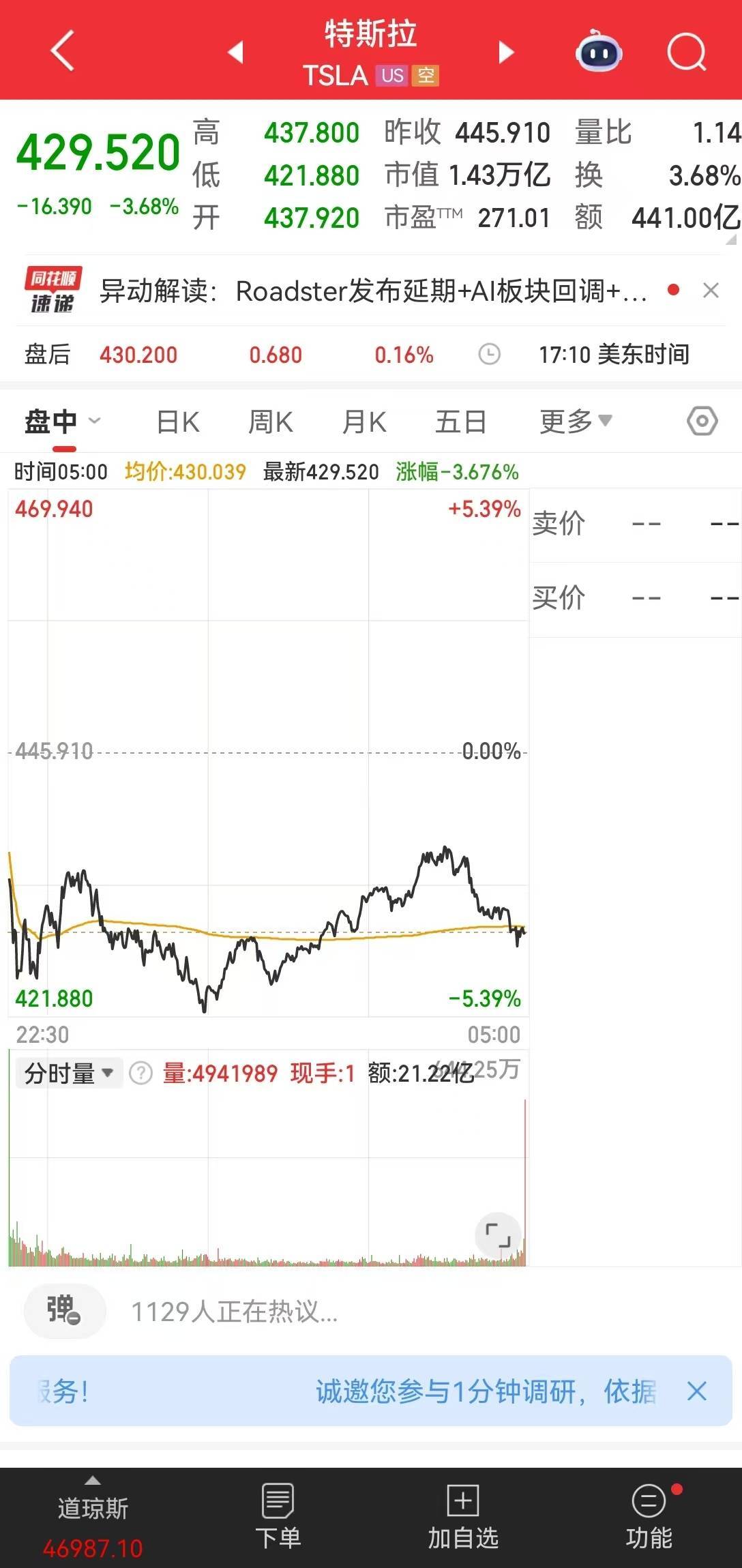Switch to the next stock
742x1568 pixels.
[505, 52]
